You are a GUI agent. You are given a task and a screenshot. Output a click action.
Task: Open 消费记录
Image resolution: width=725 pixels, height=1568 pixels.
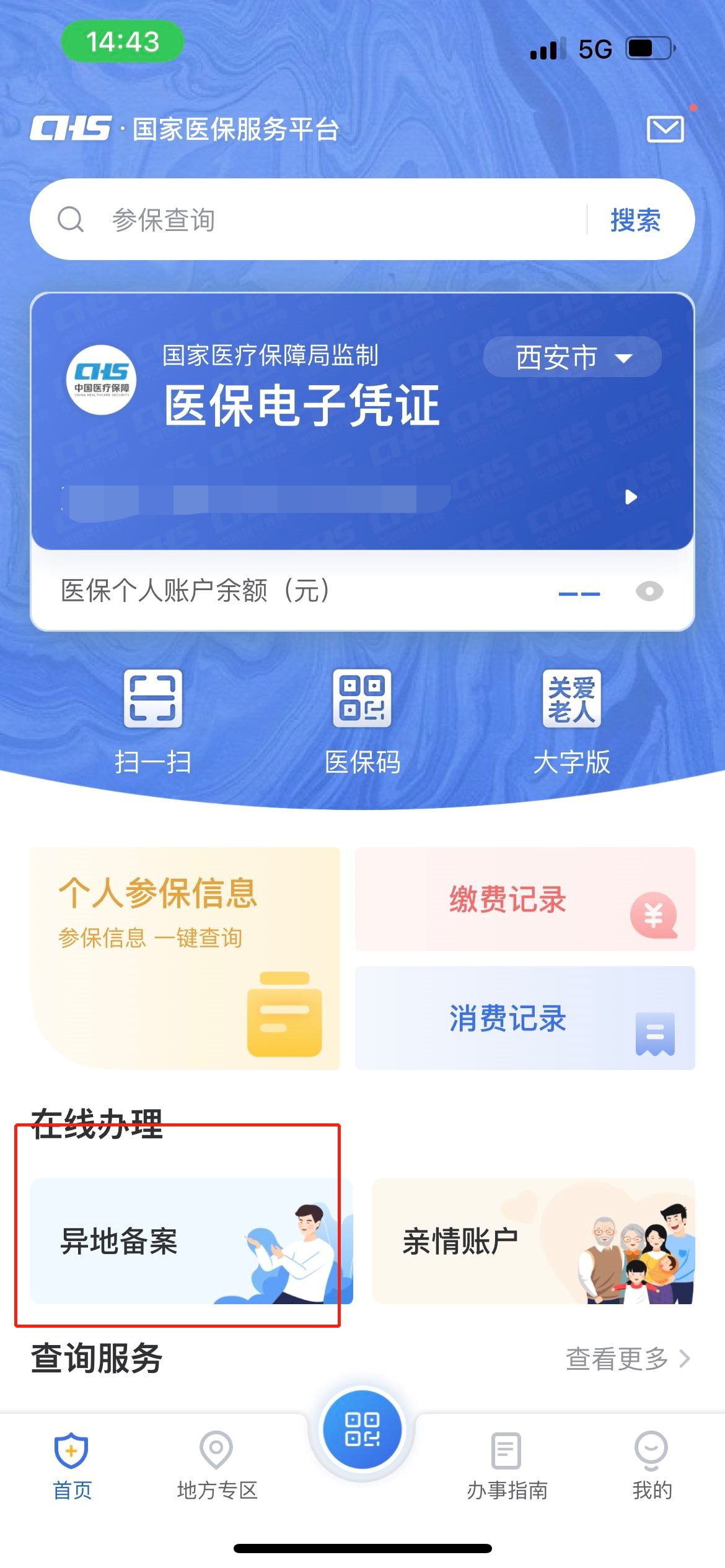tap(524, 1018)
